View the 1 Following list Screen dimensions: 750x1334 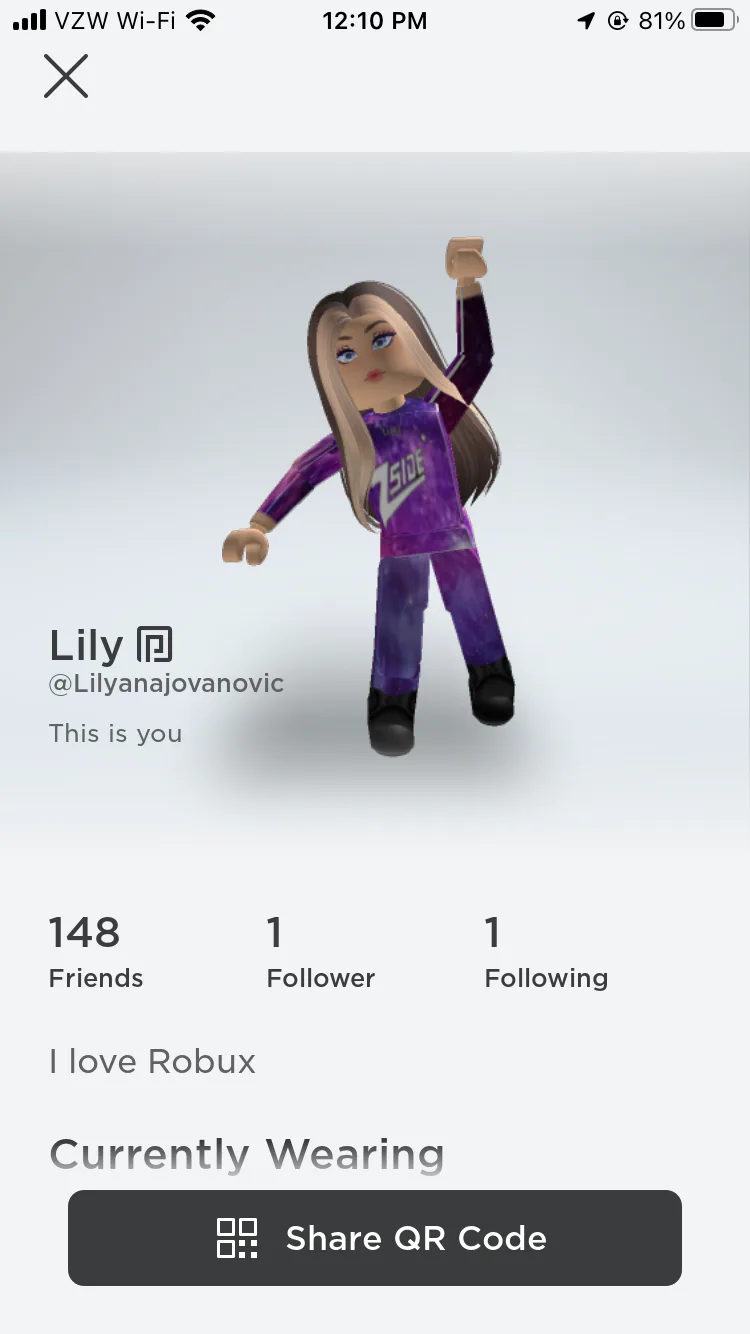pos(546,952)
